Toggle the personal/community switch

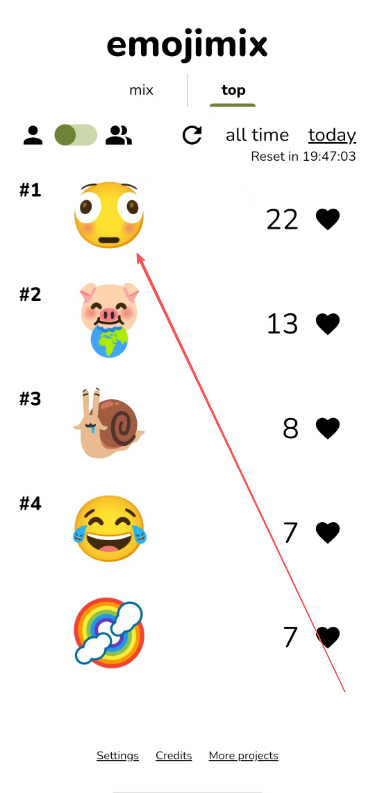pyautogui.click(x=76, y=135)
